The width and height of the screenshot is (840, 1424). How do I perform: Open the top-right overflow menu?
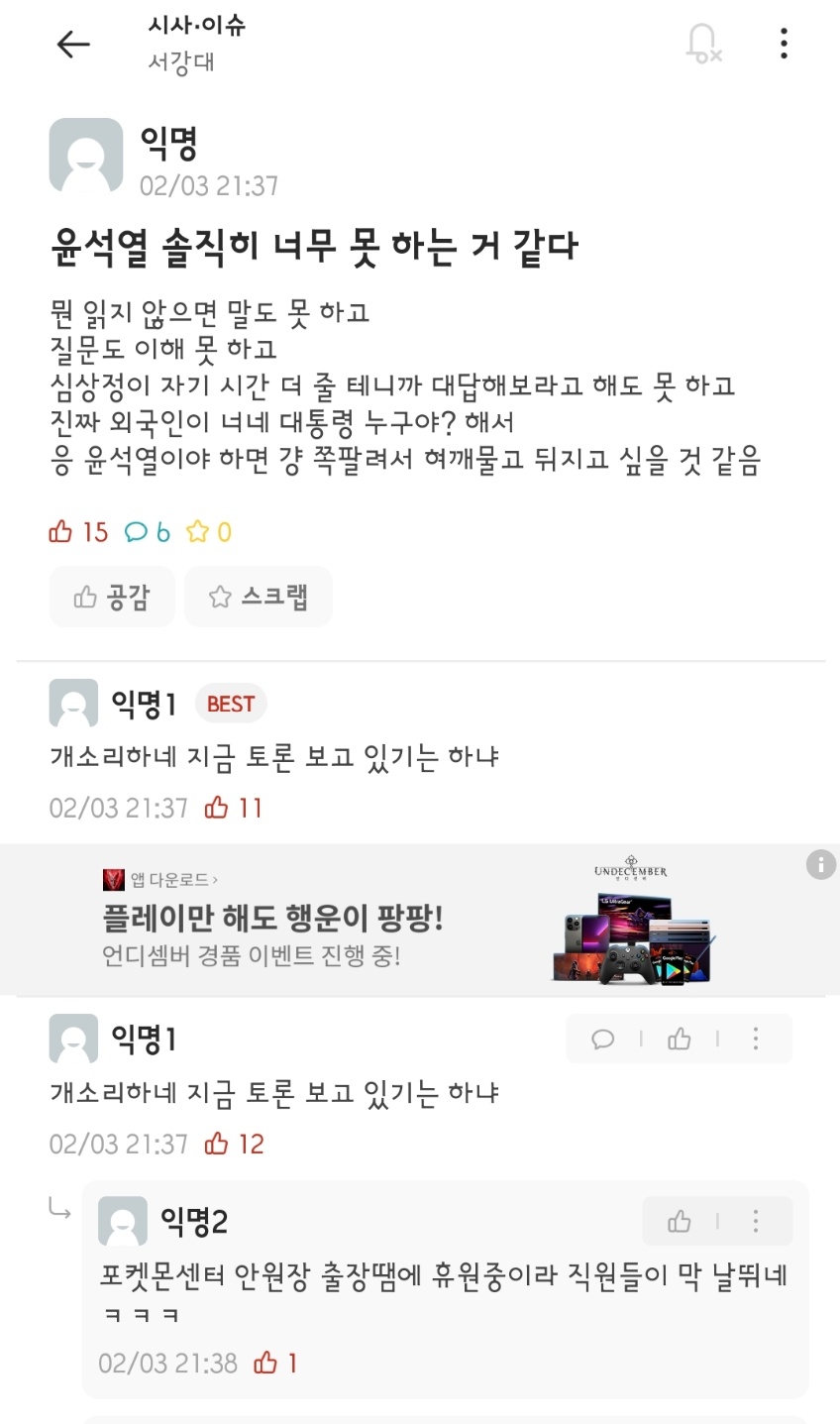784,44
